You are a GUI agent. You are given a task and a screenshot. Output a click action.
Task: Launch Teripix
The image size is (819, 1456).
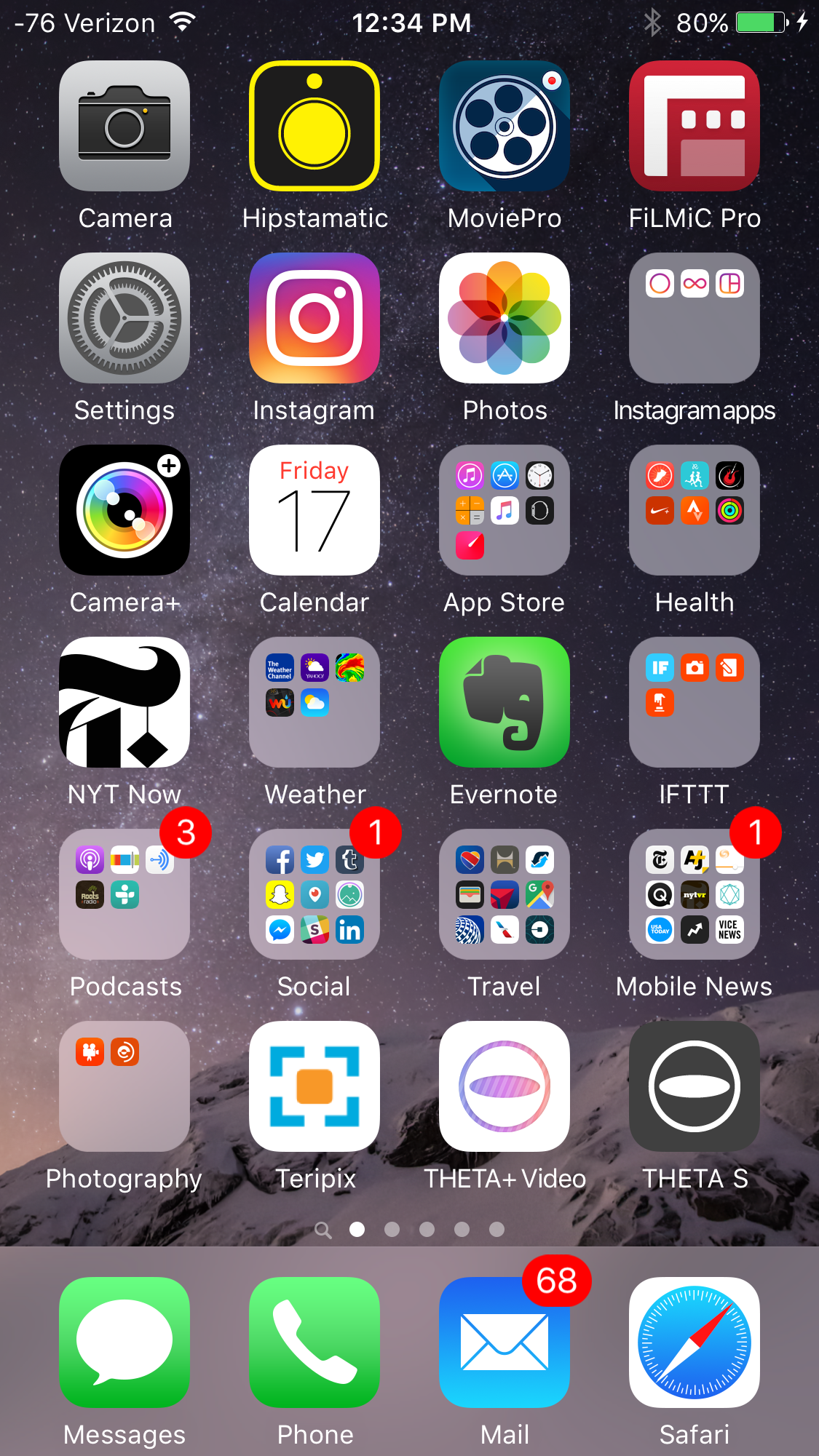314,1086
